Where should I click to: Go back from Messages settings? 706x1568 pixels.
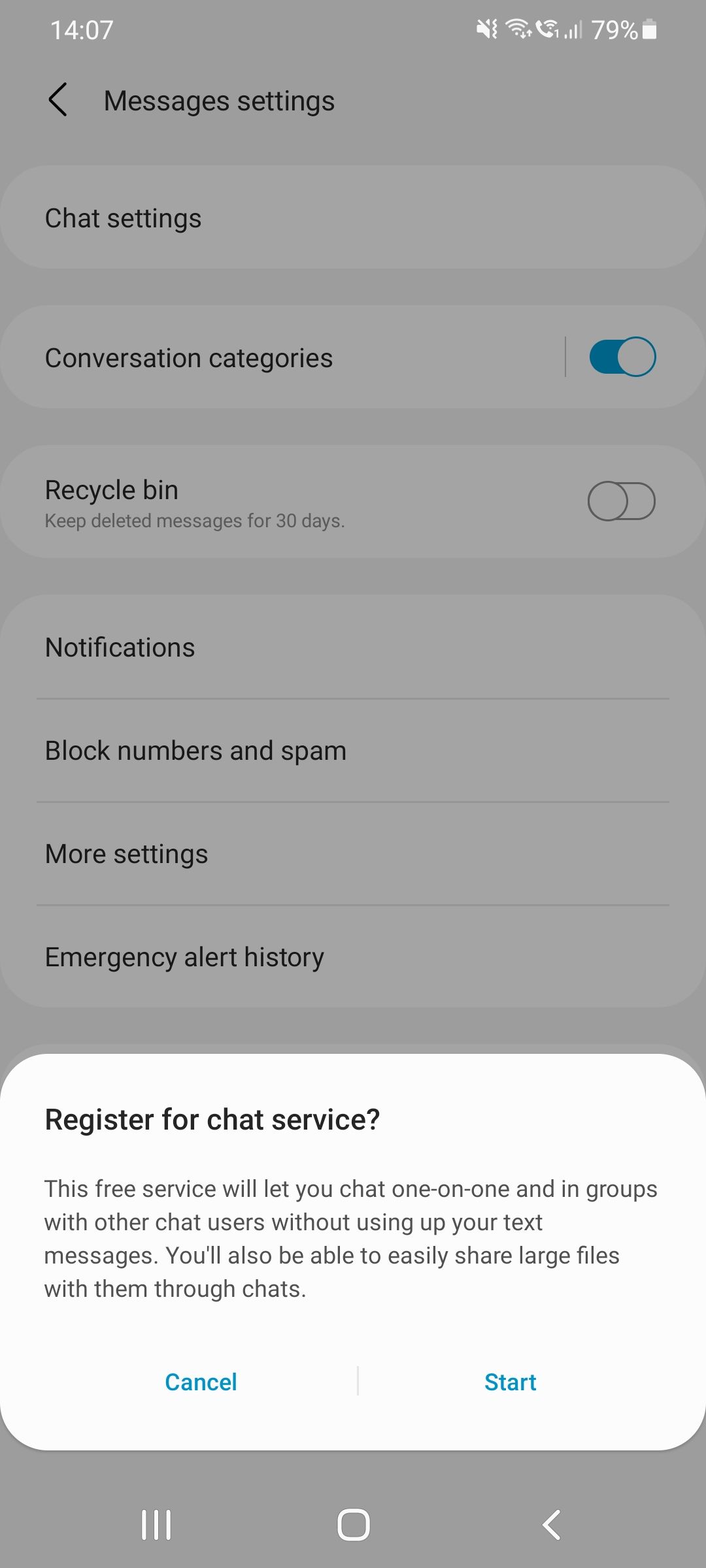click(x=58, y=100)
